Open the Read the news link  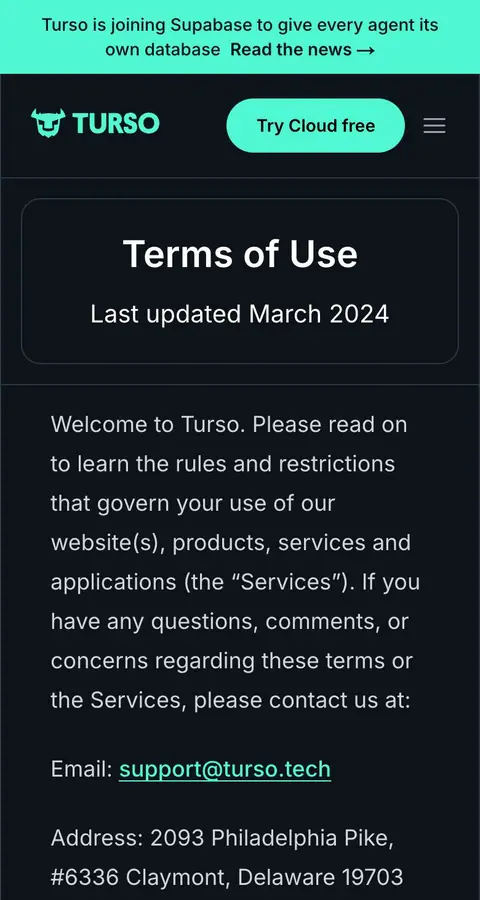[x=303, y=49]
